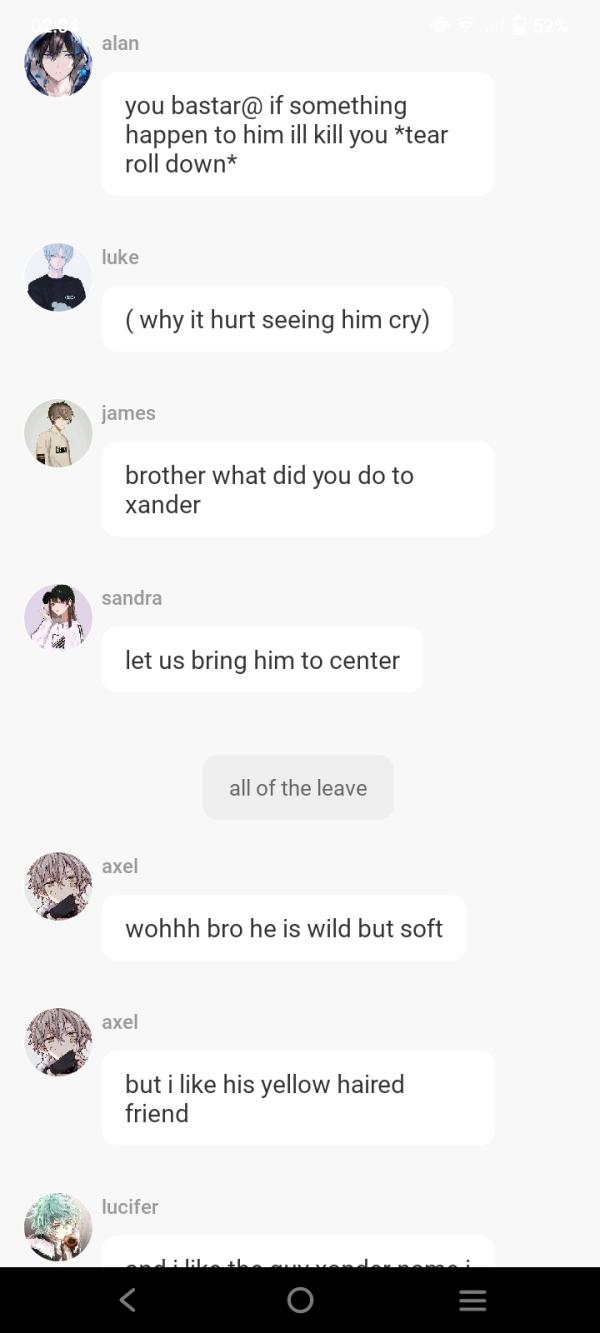Open lucifer's avatar picture

[58, 1227]
